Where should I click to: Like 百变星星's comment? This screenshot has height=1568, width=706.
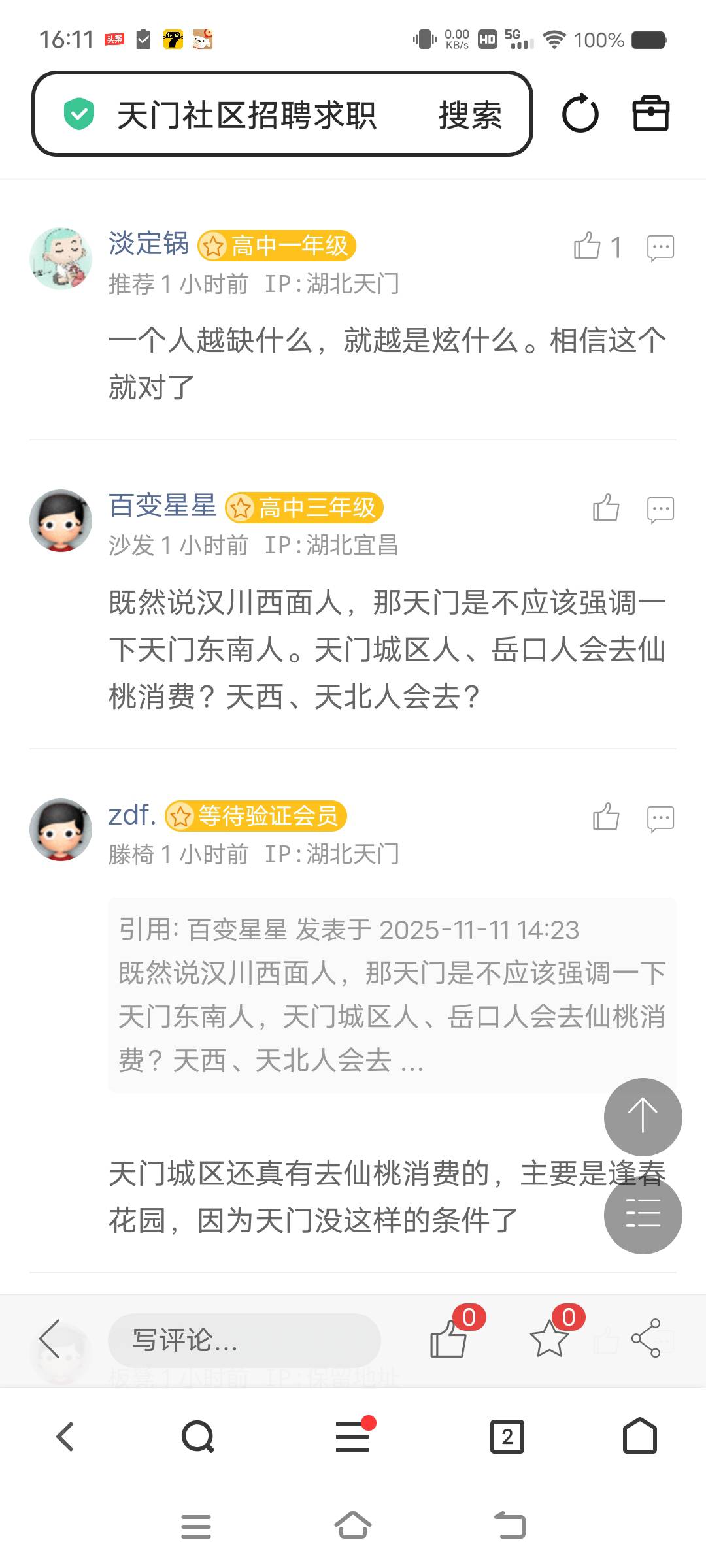(x=606, y=508)
